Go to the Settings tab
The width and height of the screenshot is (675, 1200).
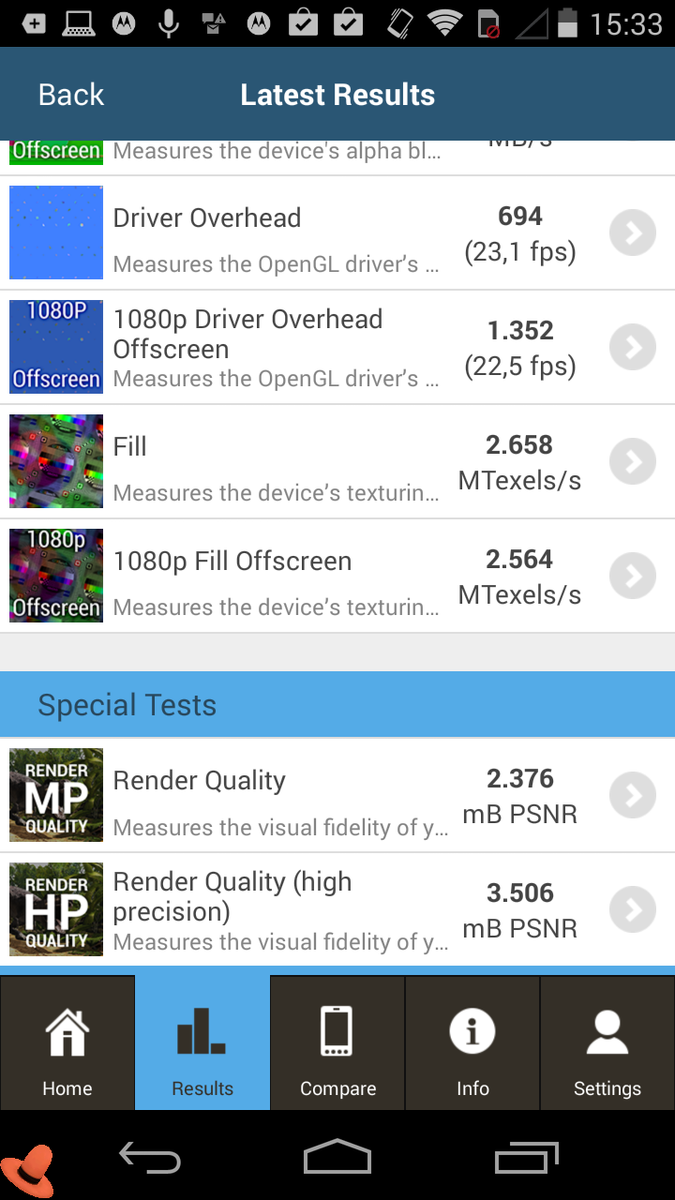click(607, 1043)
